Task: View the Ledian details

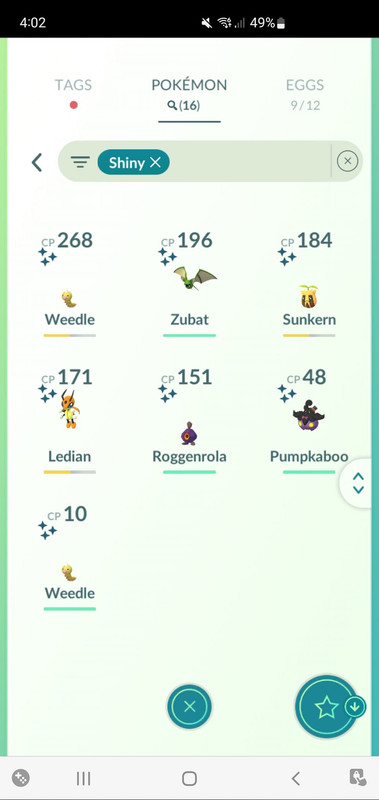Action: (69, 420)
